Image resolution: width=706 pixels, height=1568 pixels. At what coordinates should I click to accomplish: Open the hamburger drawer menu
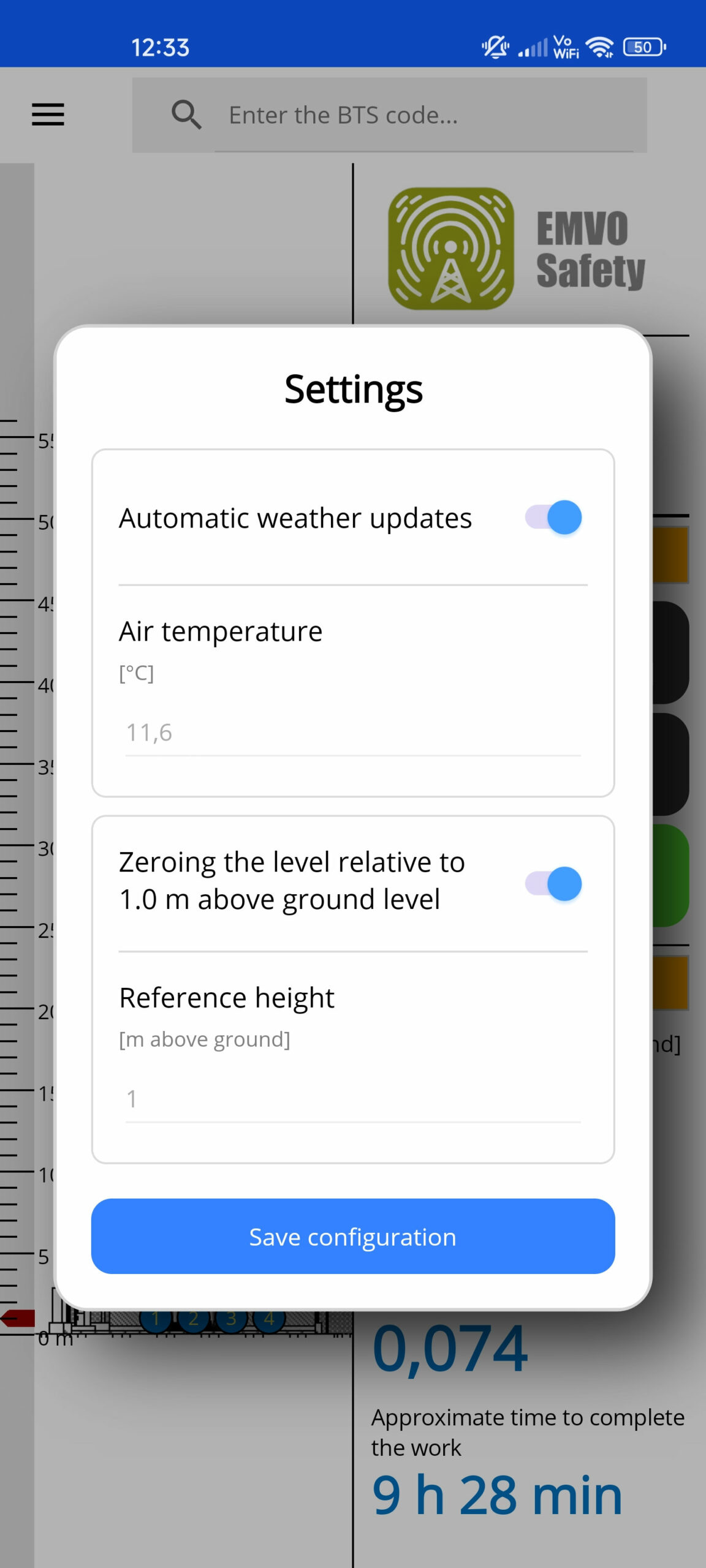point(48,115)
